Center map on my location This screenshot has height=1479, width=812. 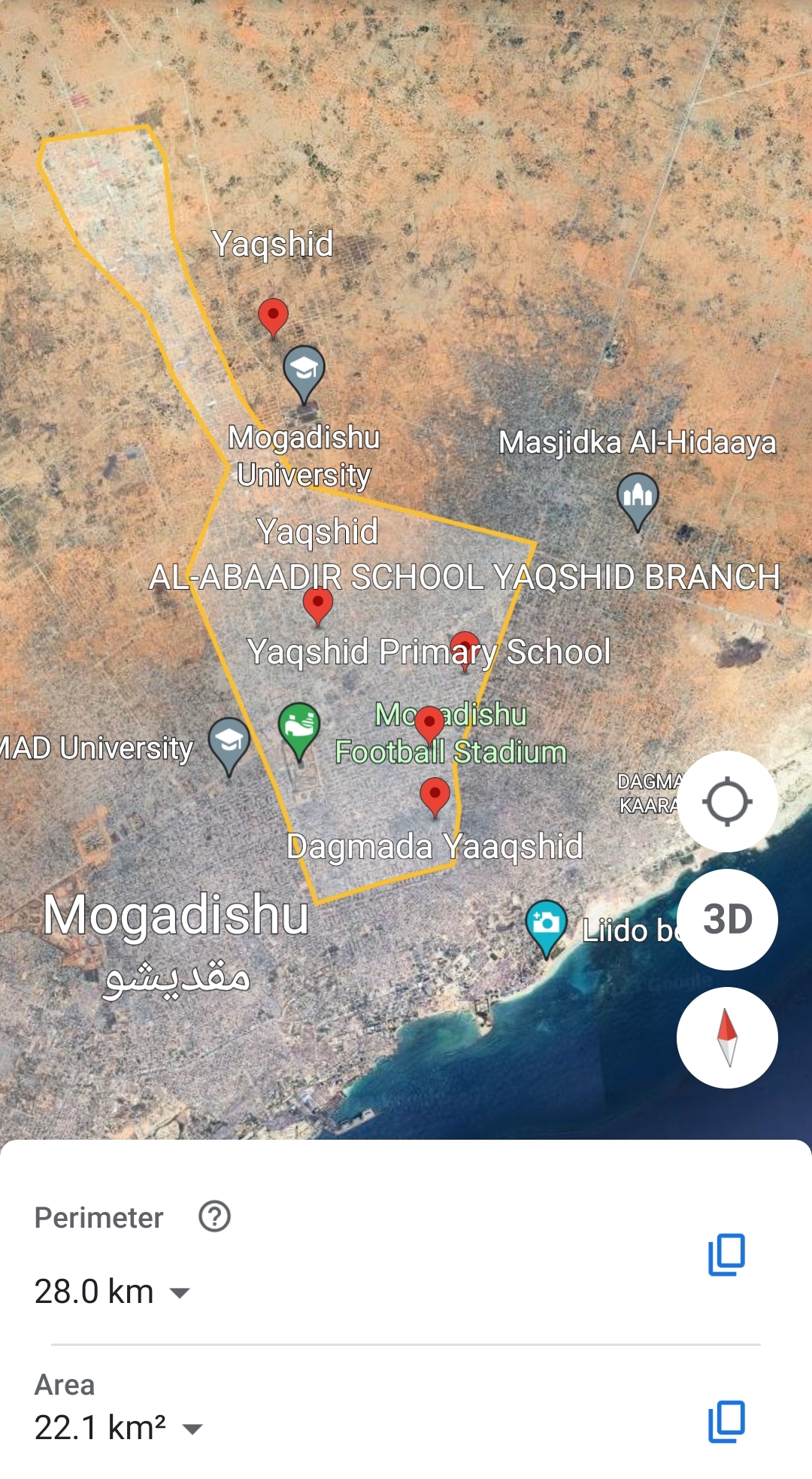727,801
